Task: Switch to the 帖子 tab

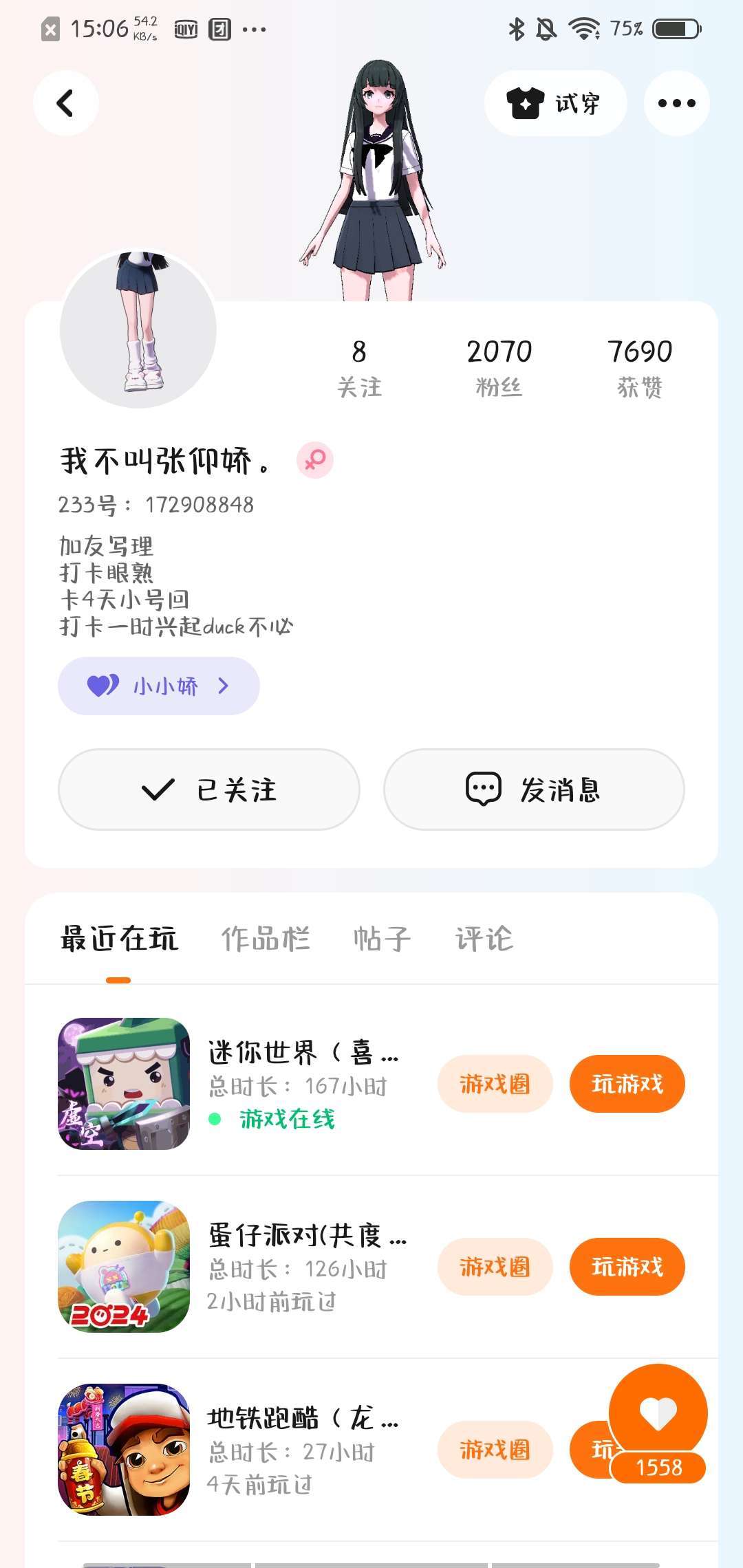Action: pyautogui.click(x=382, y=939)
